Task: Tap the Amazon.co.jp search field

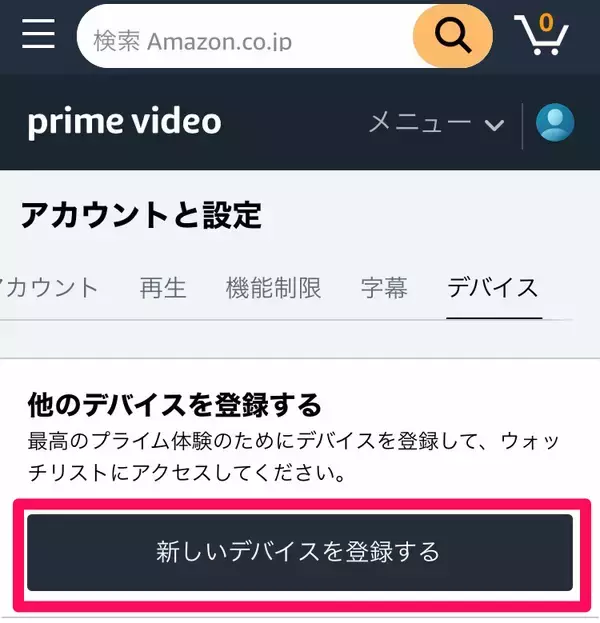Action: [245, 38]
